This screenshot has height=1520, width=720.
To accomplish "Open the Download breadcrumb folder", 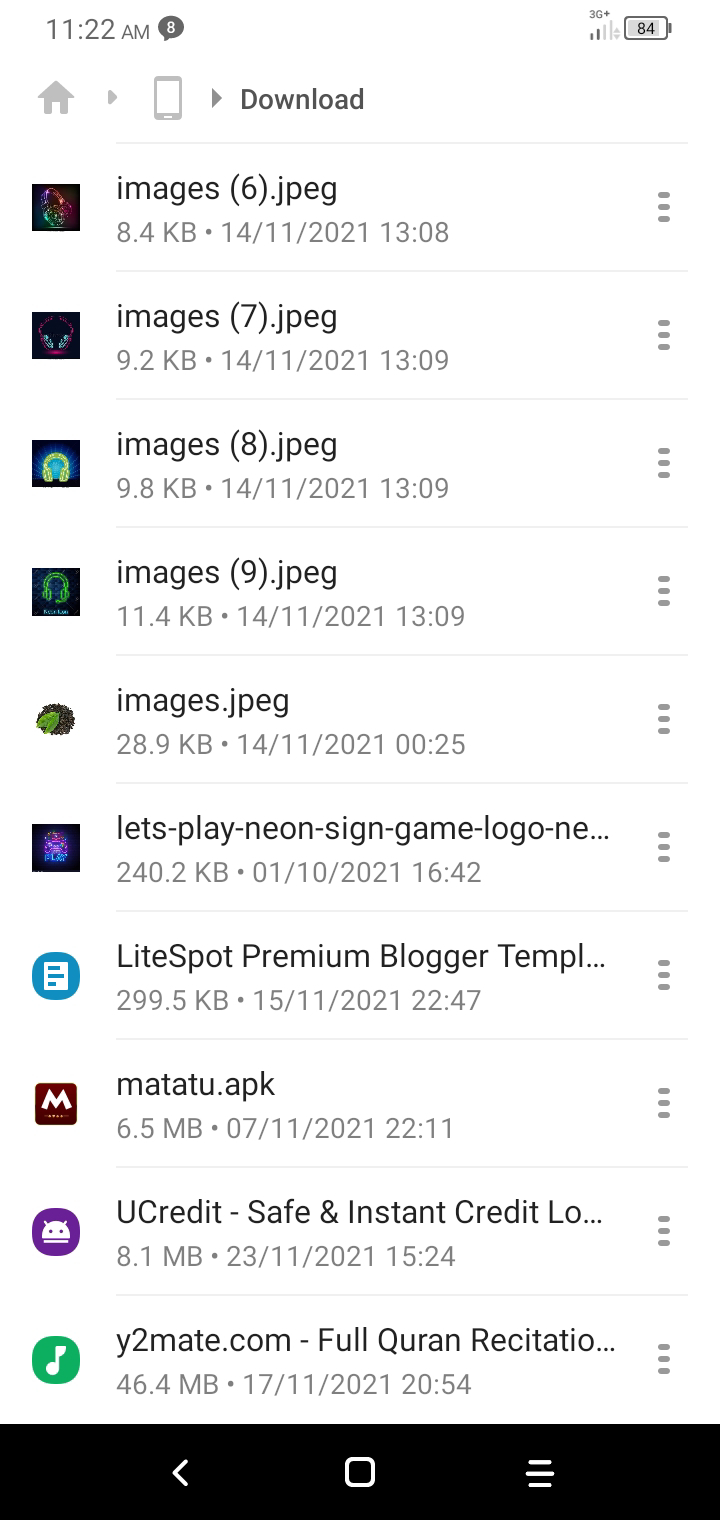I will point(302,99).
